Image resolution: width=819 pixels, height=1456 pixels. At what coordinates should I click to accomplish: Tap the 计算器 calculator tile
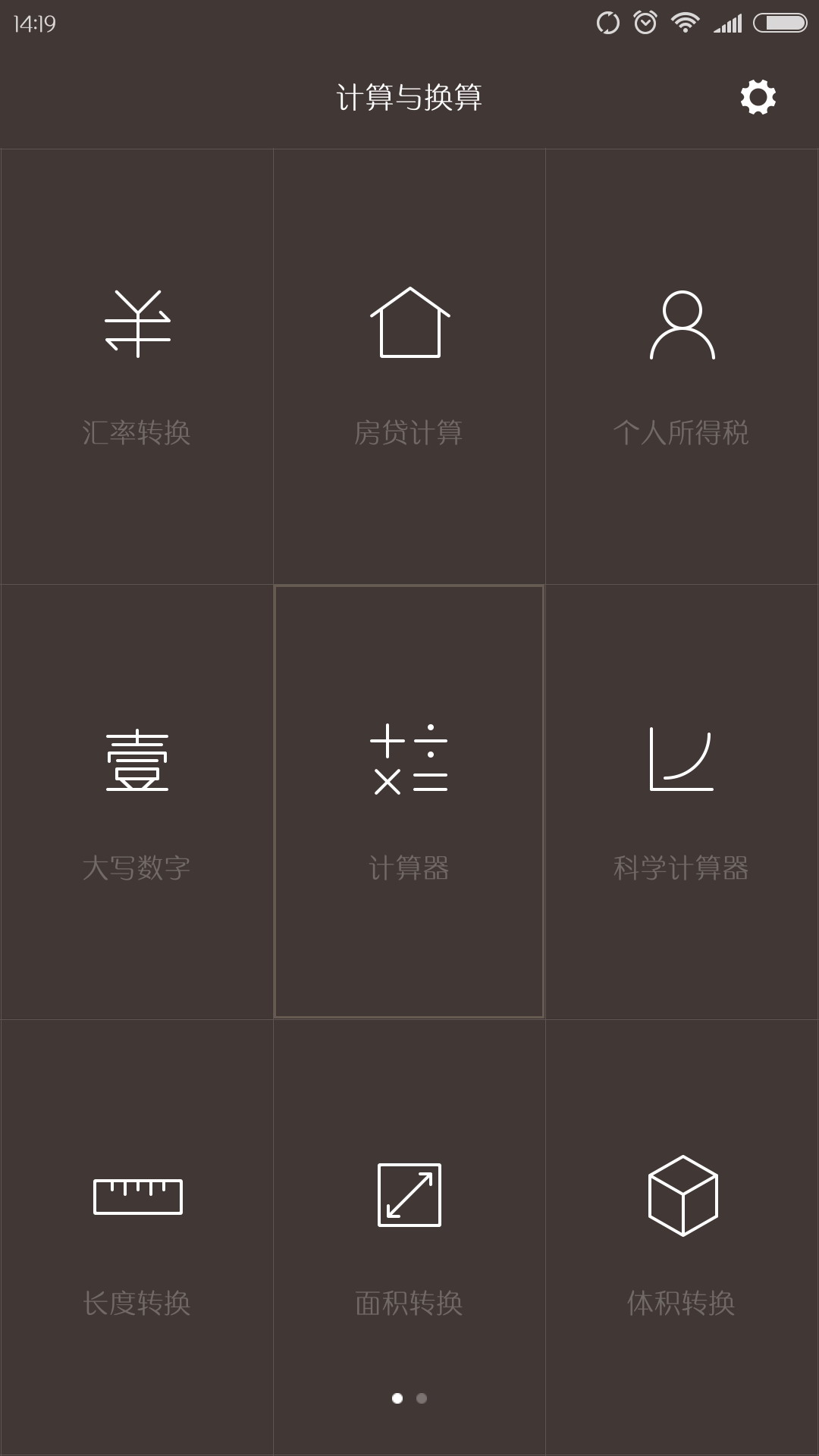coord(409,802)
